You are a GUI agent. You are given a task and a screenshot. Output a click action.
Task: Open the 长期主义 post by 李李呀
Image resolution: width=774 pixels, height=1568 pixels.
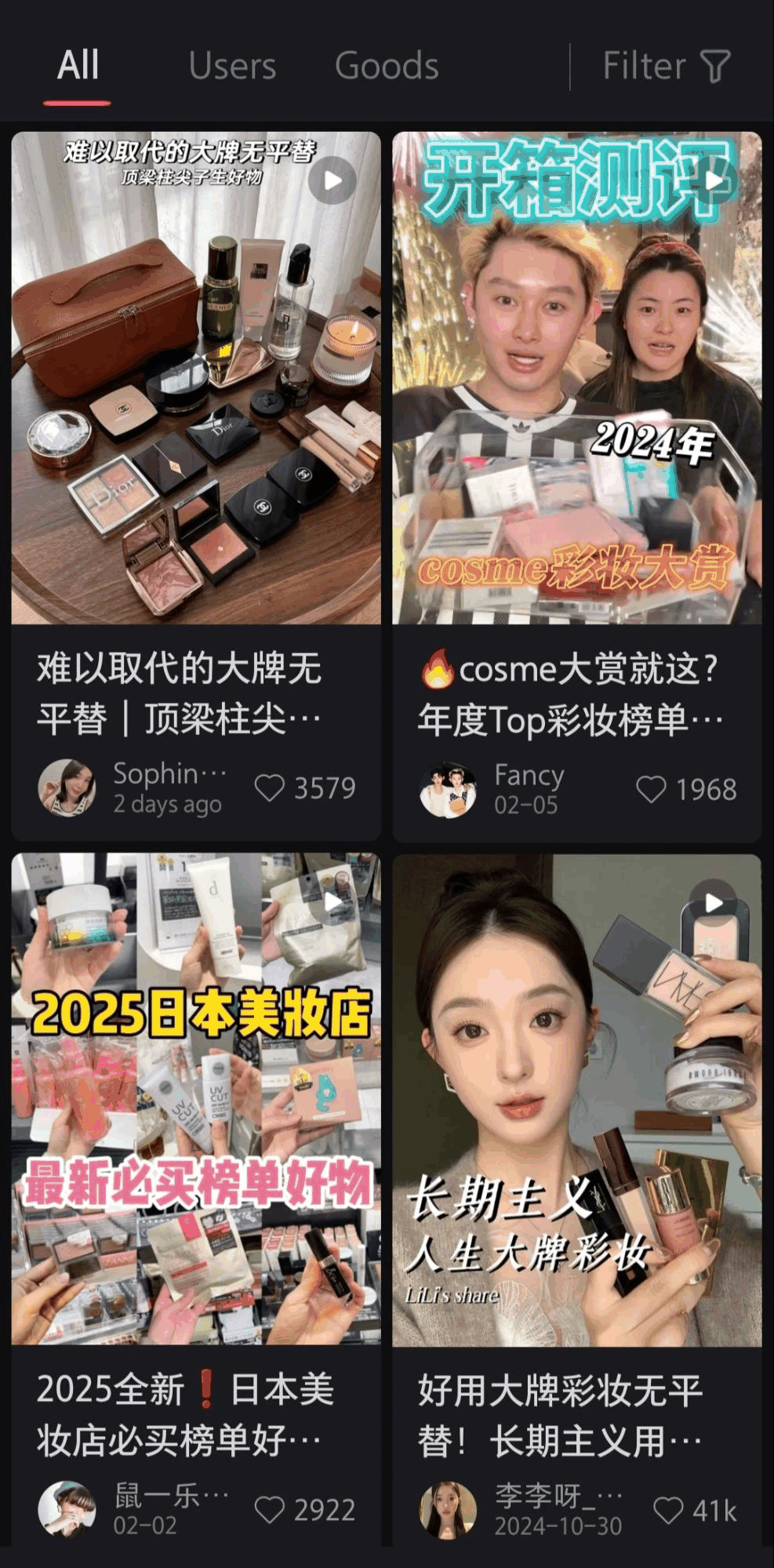(576, 1098)
